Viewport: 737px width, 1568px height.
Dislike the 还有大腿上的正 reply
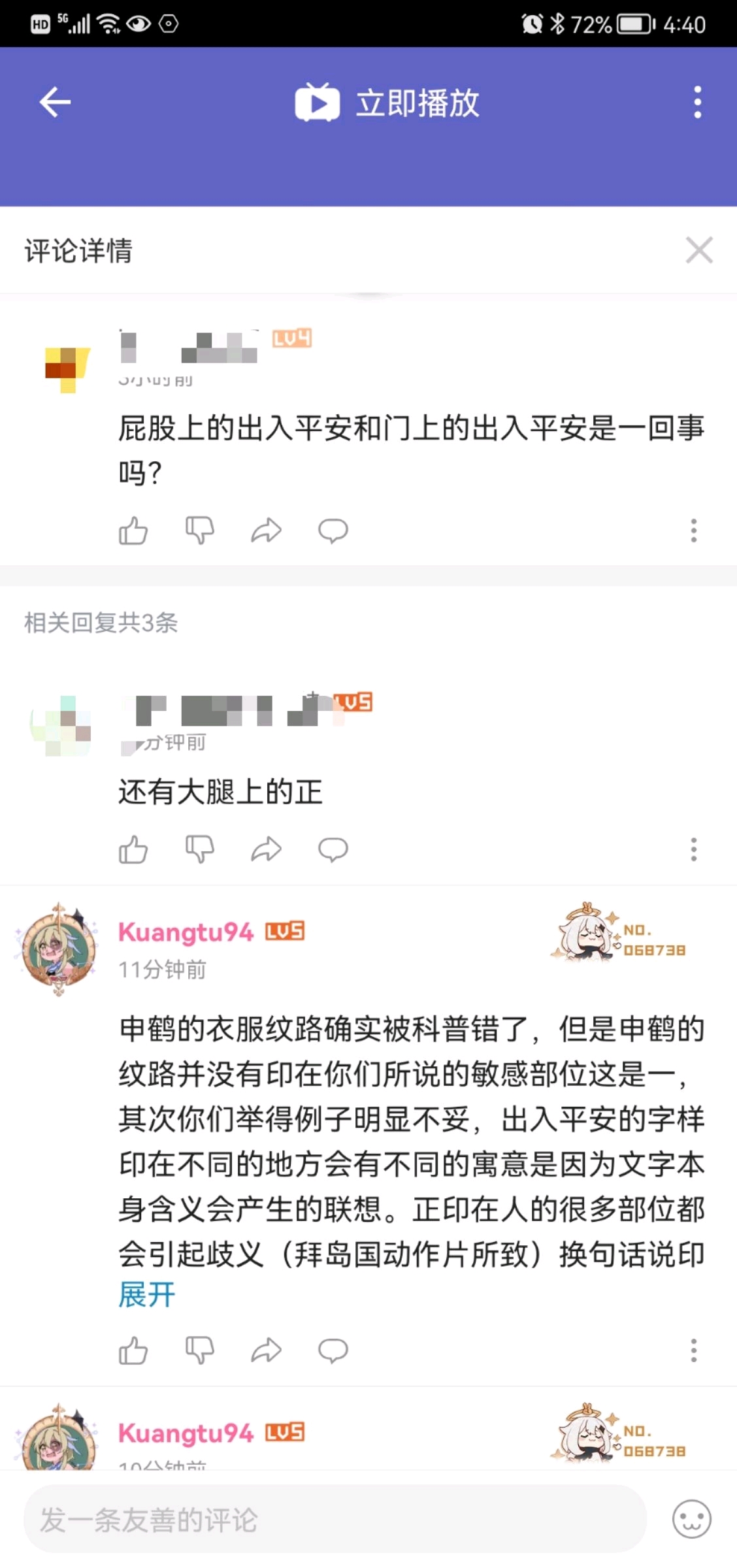(x=199, y=849)
